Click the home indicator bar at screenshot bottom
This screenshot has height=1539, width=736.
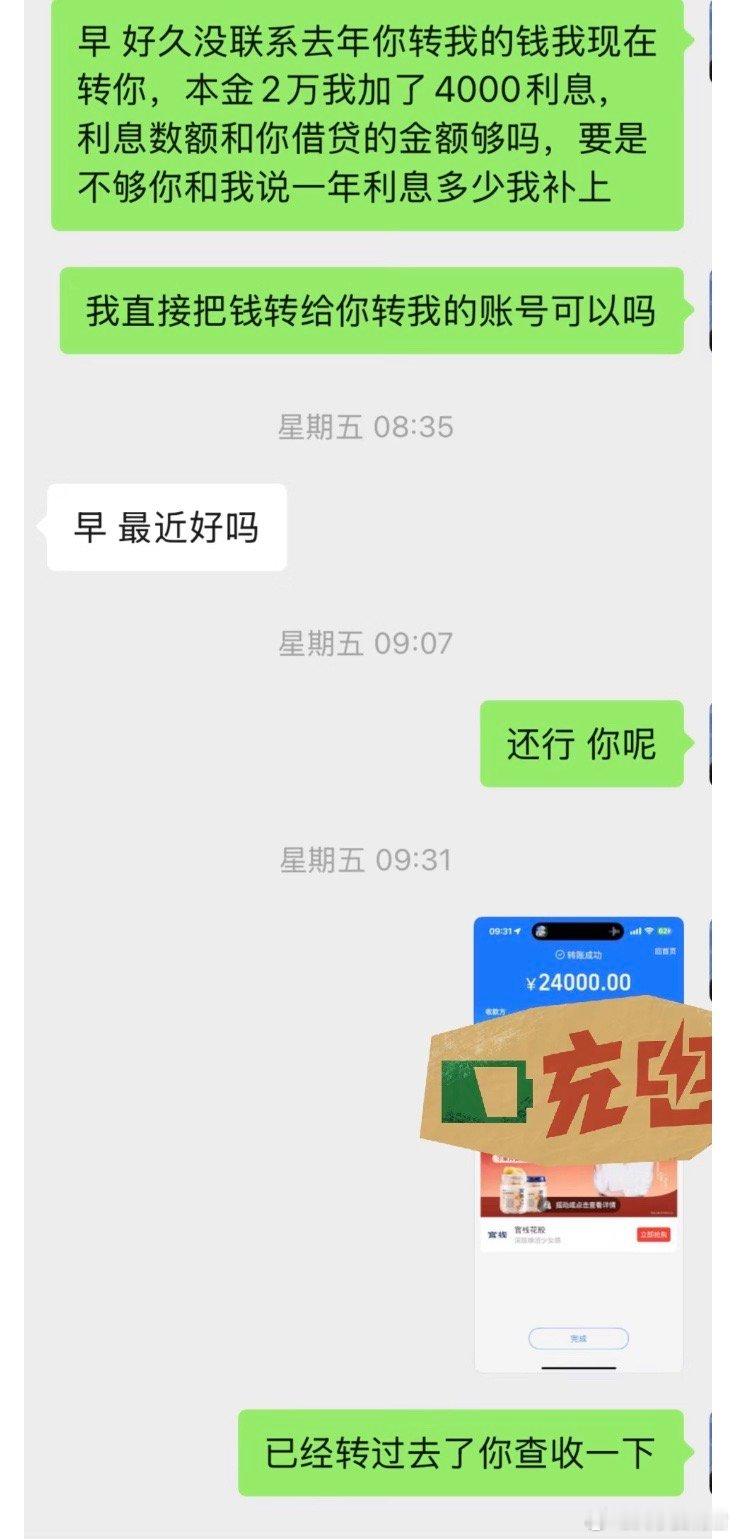580,1368
